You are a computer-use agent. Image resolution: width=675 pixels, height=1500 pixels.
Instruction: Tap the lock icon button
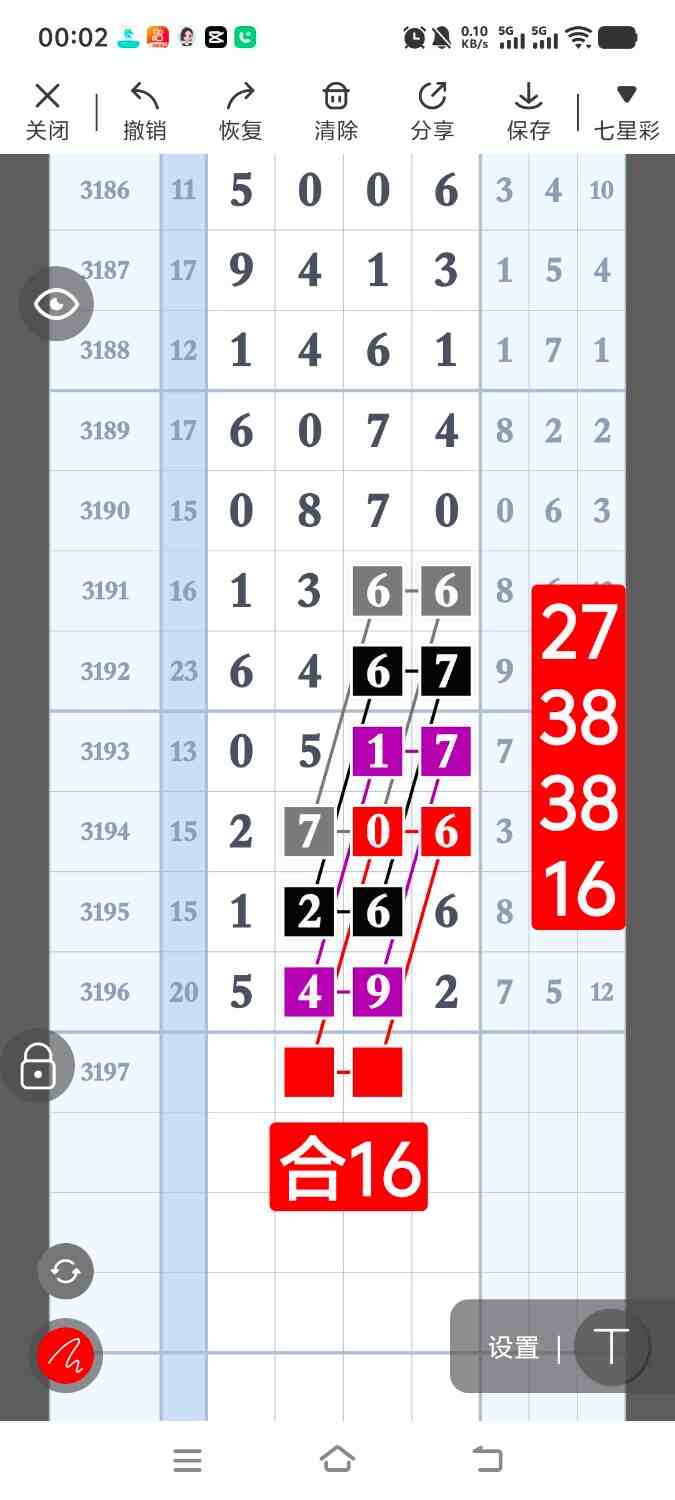coord(38,1066)
